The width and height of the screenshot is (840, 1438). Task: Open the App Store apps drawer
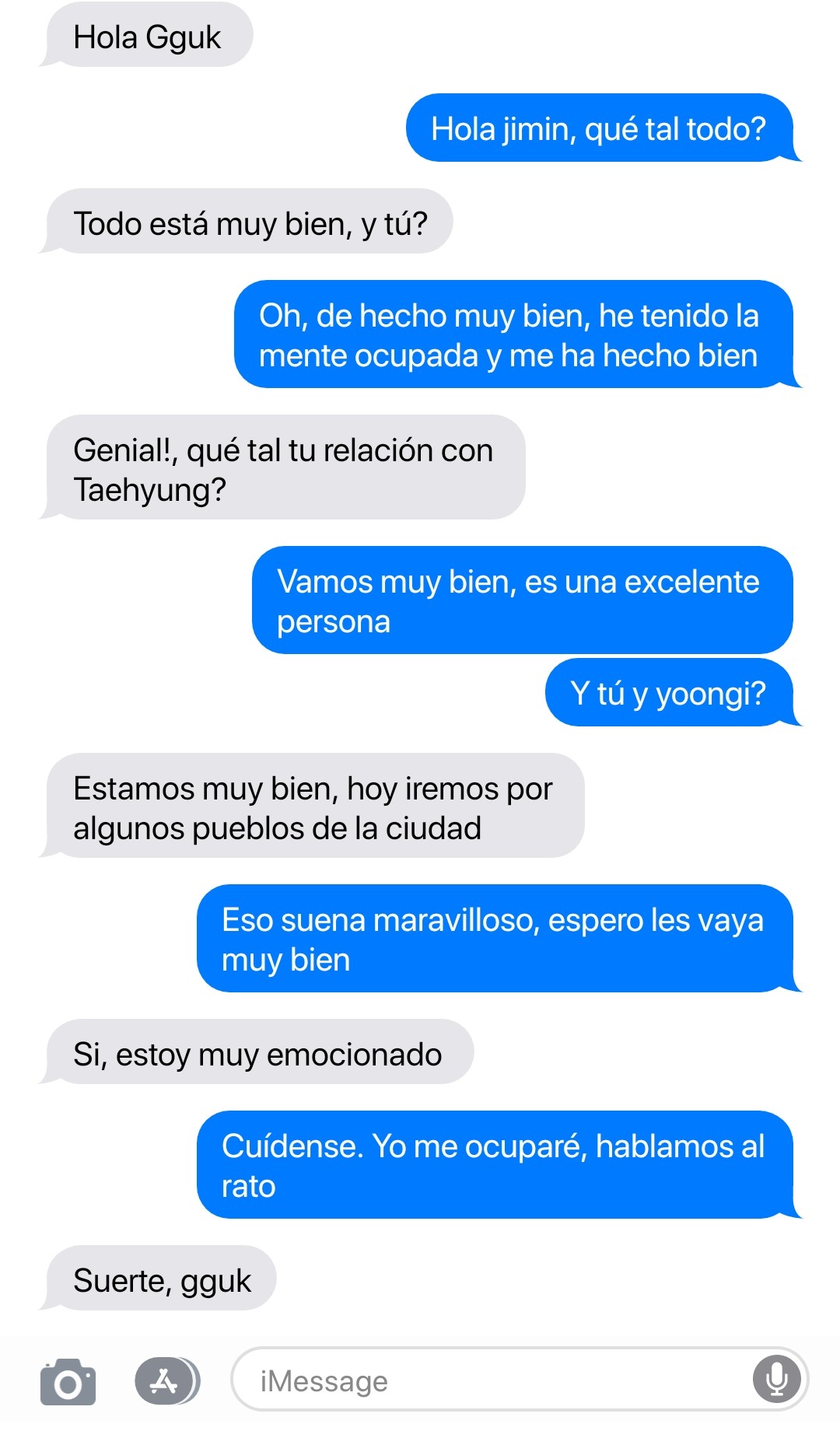coord(166,1380)
